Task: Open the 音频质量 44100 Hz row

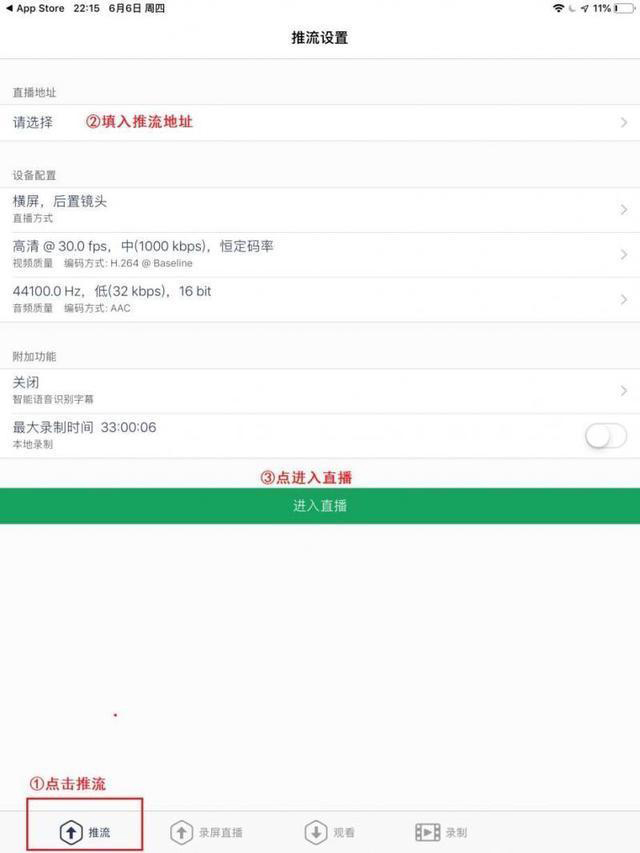Action: 320,299
